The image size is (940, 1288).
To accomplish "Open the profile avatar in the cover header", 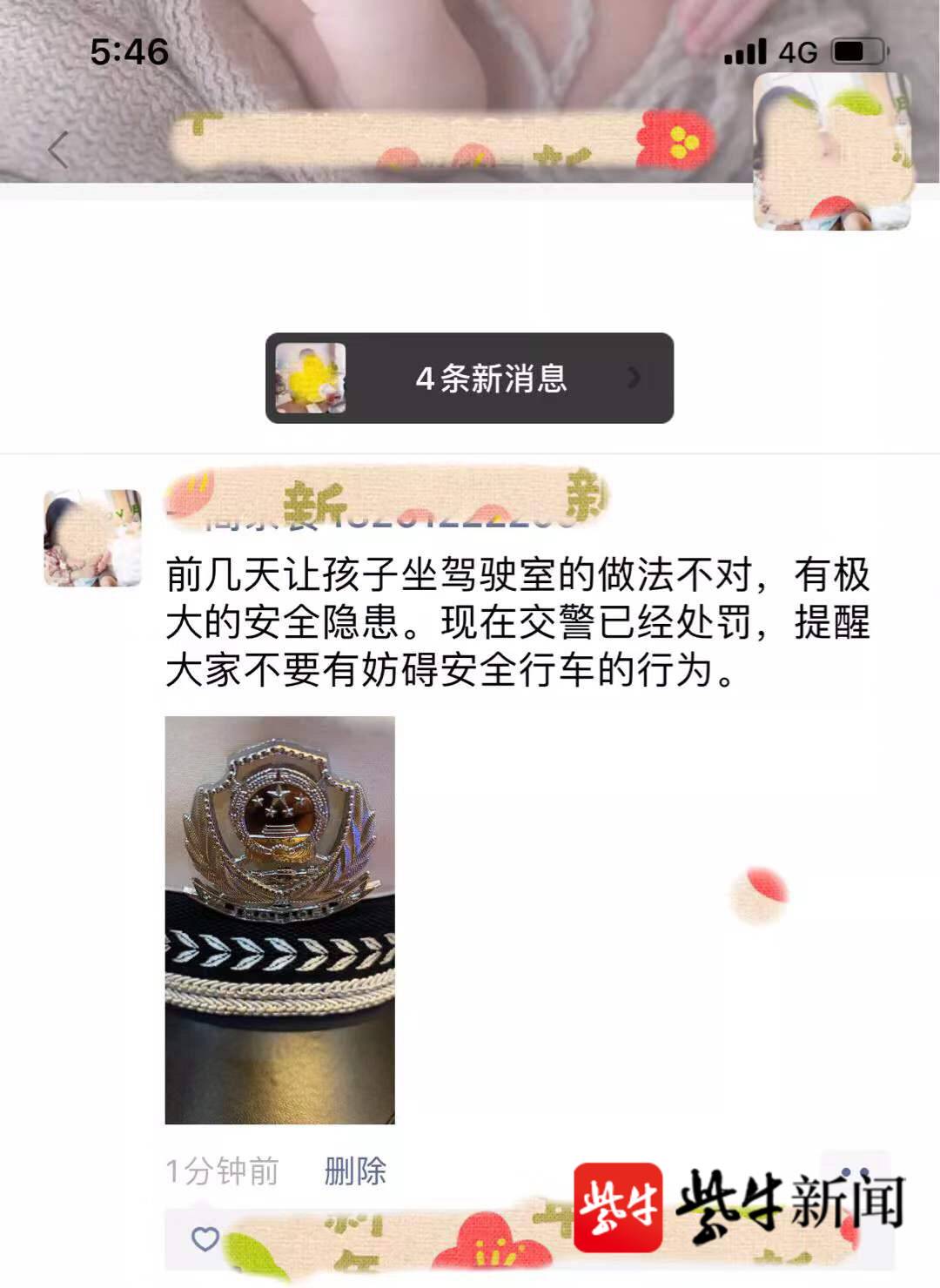I will pyautogui.click(x=831, y=152).
